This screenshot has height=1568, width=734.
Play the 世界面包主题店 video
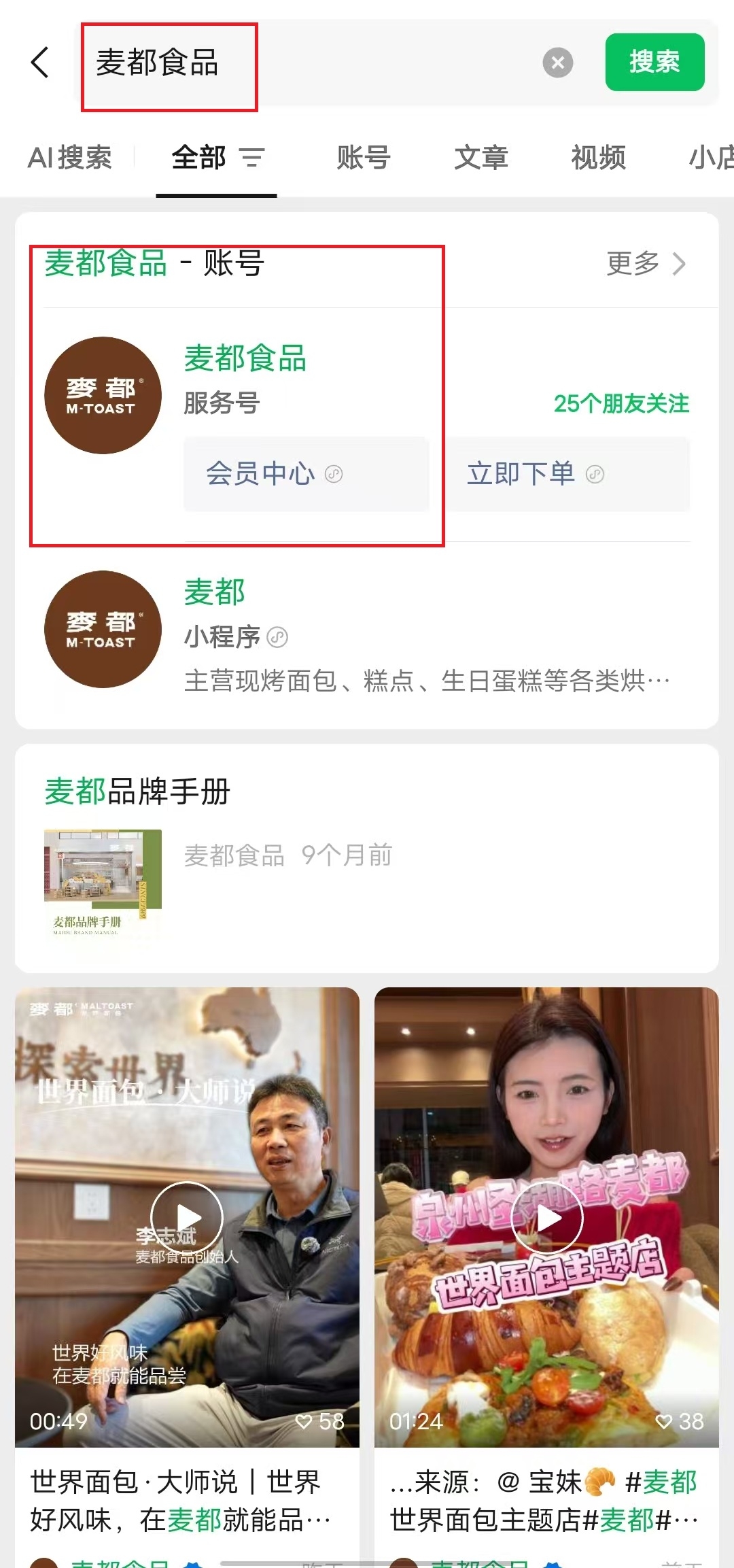coord(546,1217)
